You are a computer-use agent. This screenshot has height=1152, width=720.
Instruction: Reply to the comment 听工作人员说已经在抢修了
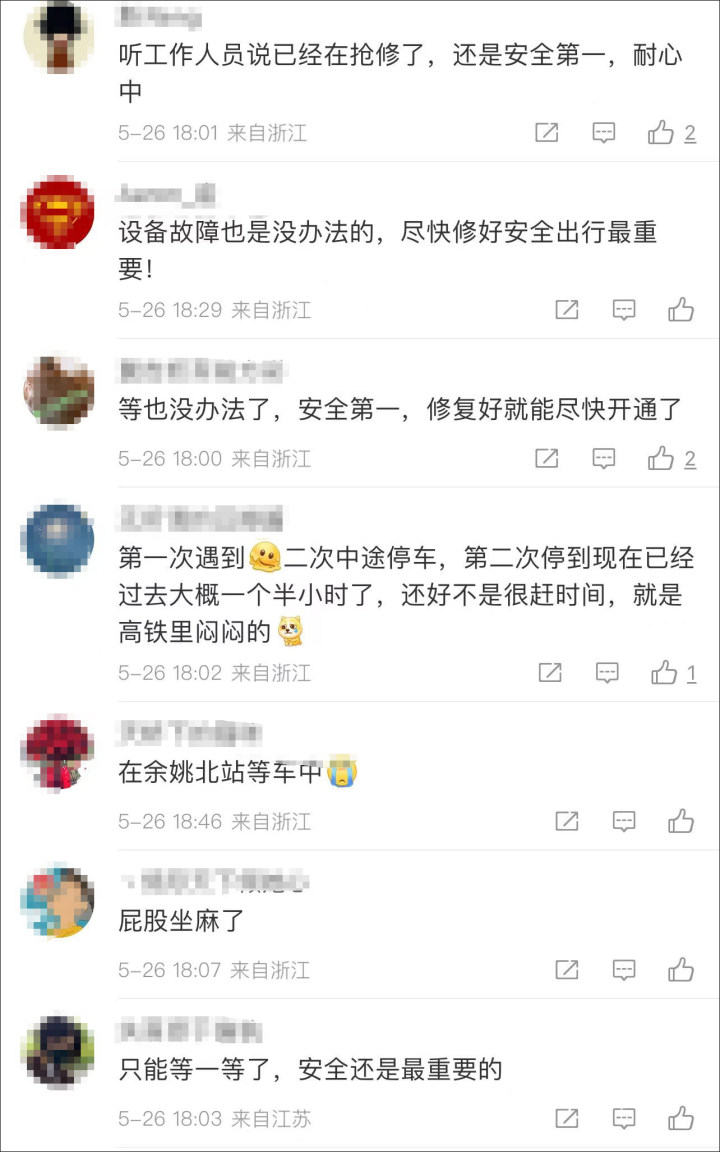[604, 132]
